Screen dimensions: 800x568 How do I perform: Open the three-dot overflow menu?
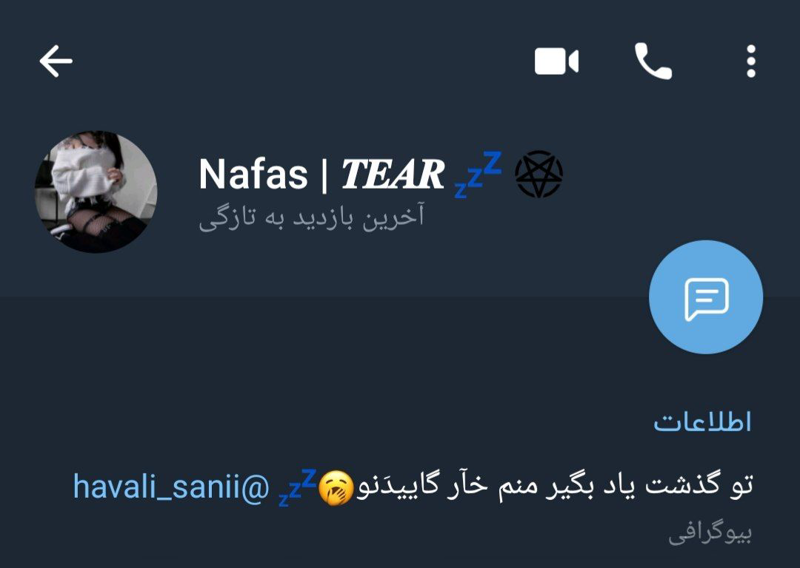click(751, 62)
